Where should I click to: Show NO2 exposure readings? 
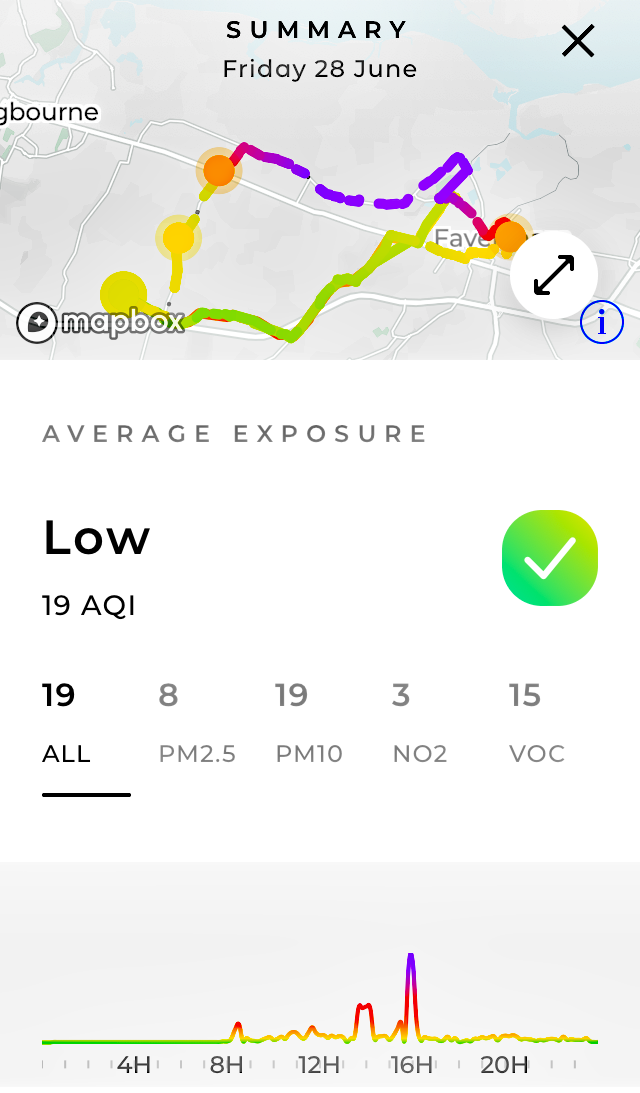tap(420, 723)
